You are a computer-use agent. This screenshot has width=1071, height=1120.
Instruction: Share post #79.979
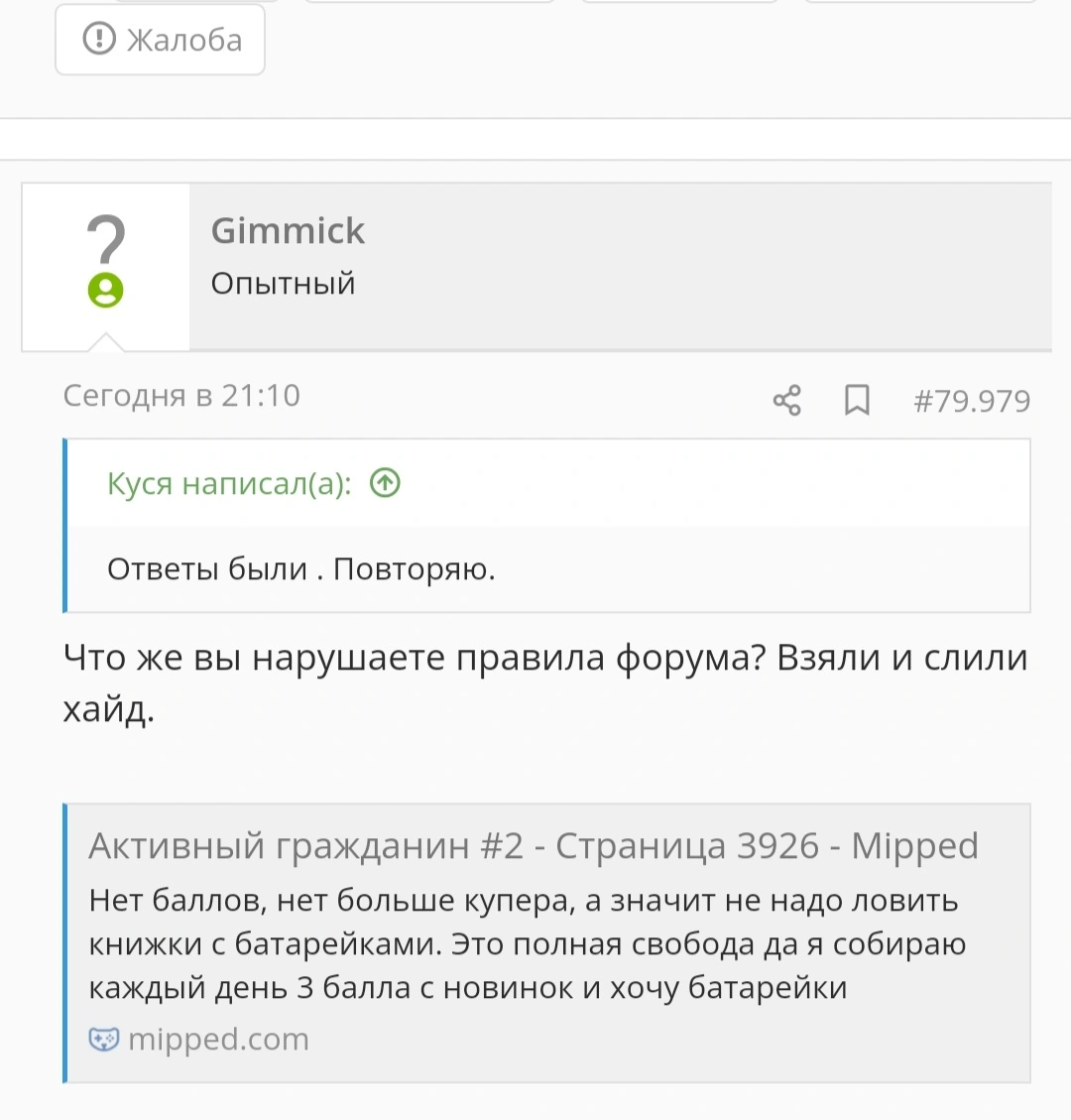click(x=786, y=400)
